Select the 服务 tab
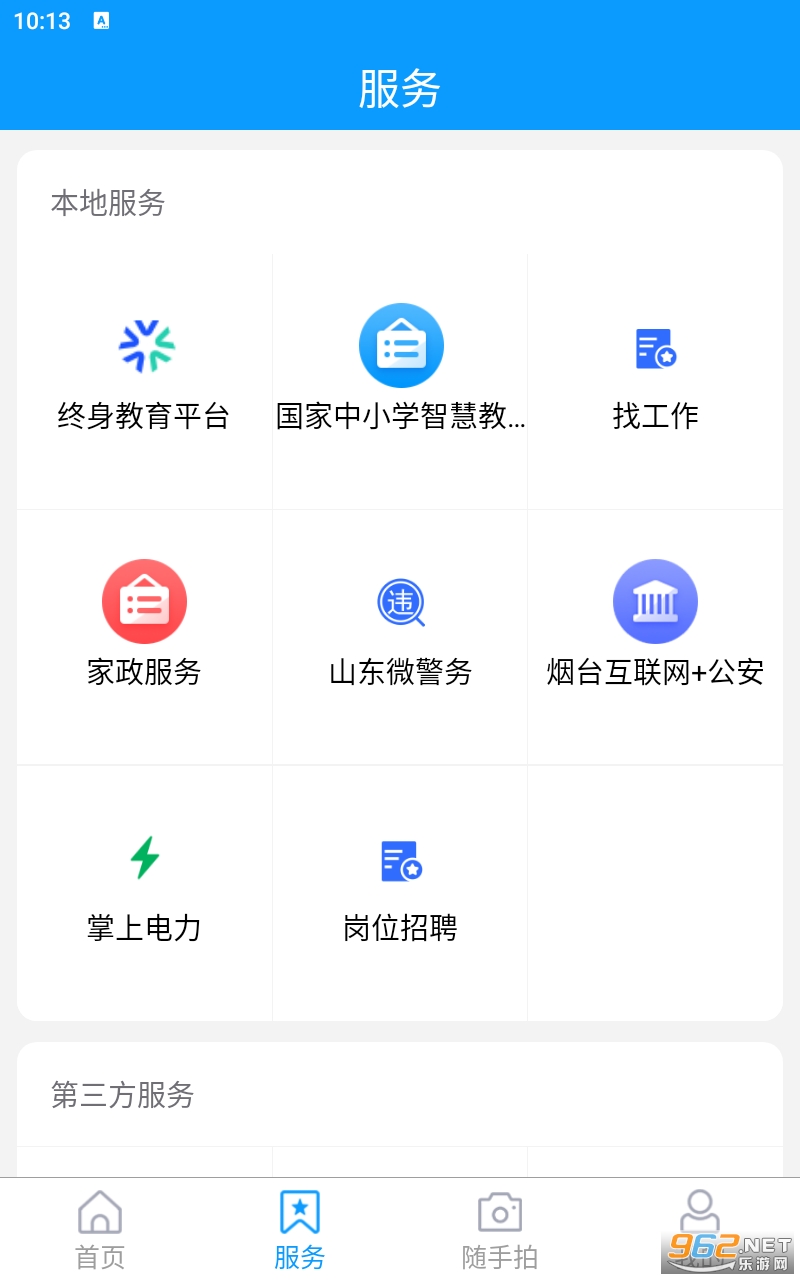 (300, 1228)
